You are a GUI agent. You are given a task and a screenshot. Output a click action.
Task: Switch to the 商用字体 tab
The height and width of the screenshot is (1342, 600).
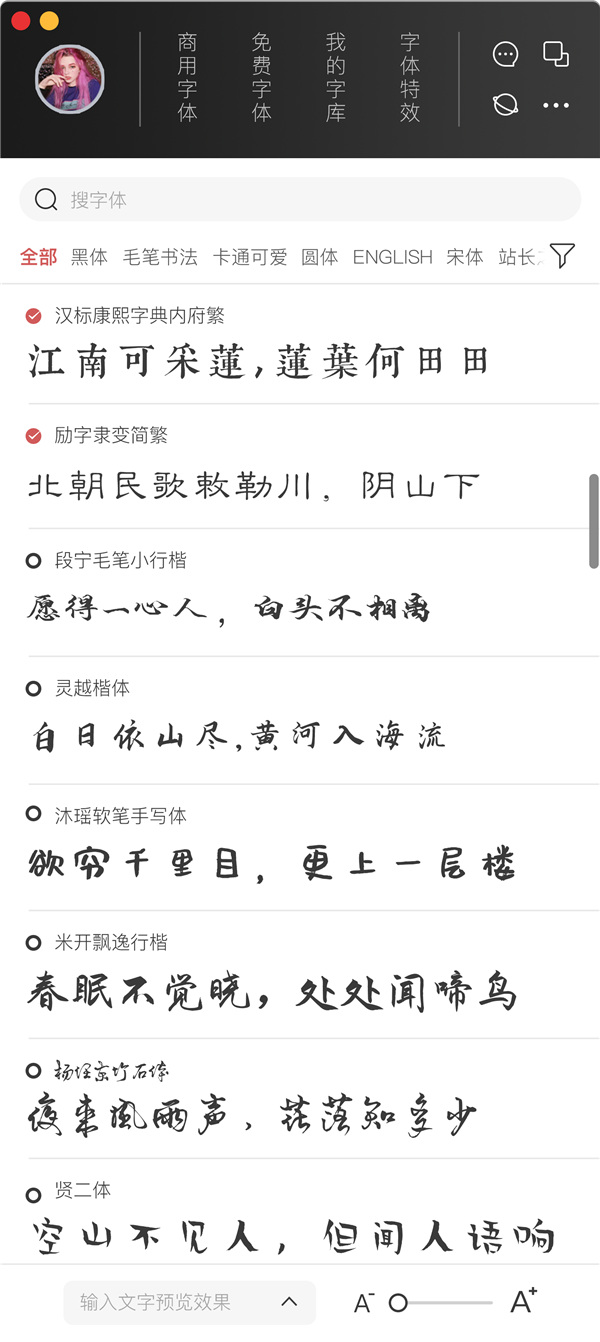pos(187,78)
